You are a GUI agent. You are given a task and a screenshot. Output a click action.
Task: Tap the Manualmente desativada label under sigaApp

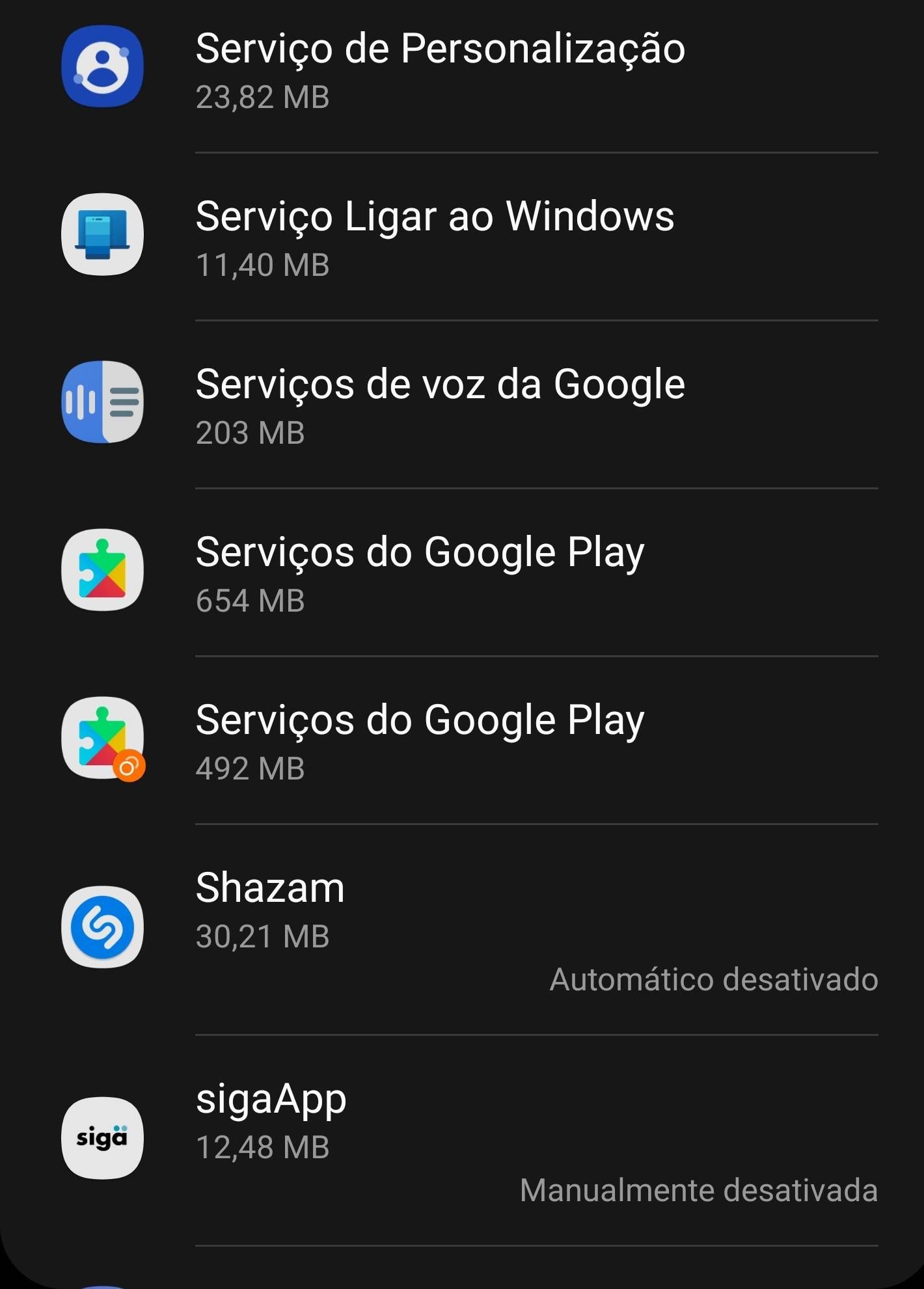click(700, 1190)
